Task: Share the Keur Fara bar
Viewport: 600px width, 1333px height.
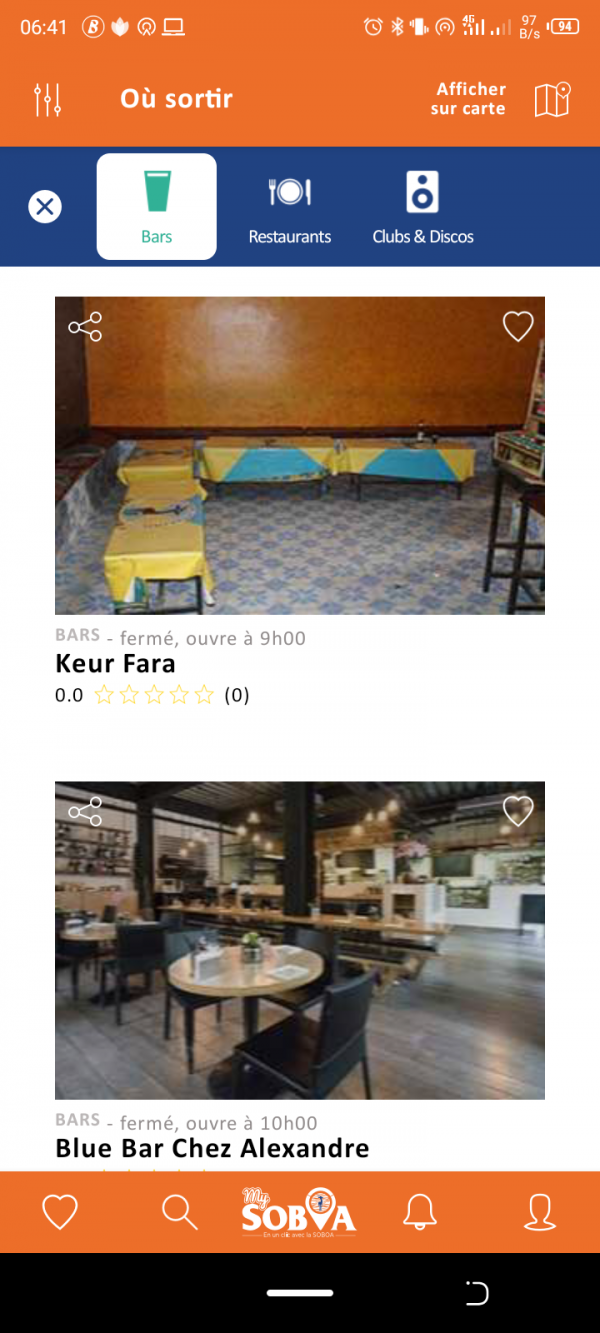Action: (85, 327)
